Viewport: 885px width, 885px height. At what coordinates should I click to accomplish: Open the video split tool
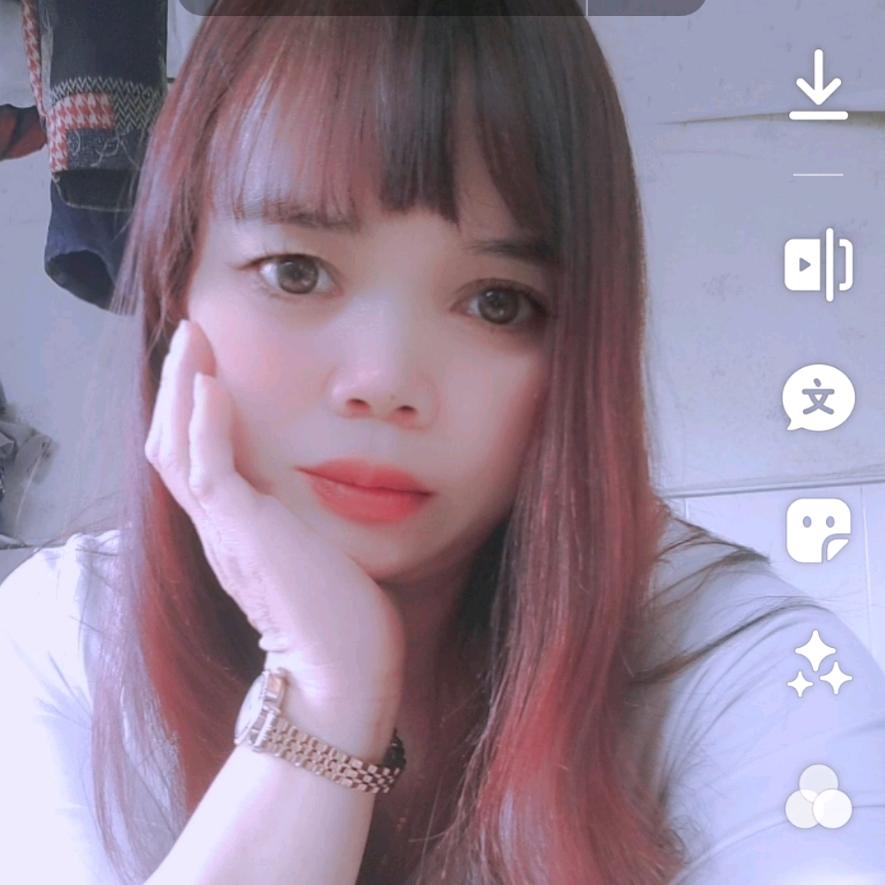pyautogui.click(x=818, y=265)
